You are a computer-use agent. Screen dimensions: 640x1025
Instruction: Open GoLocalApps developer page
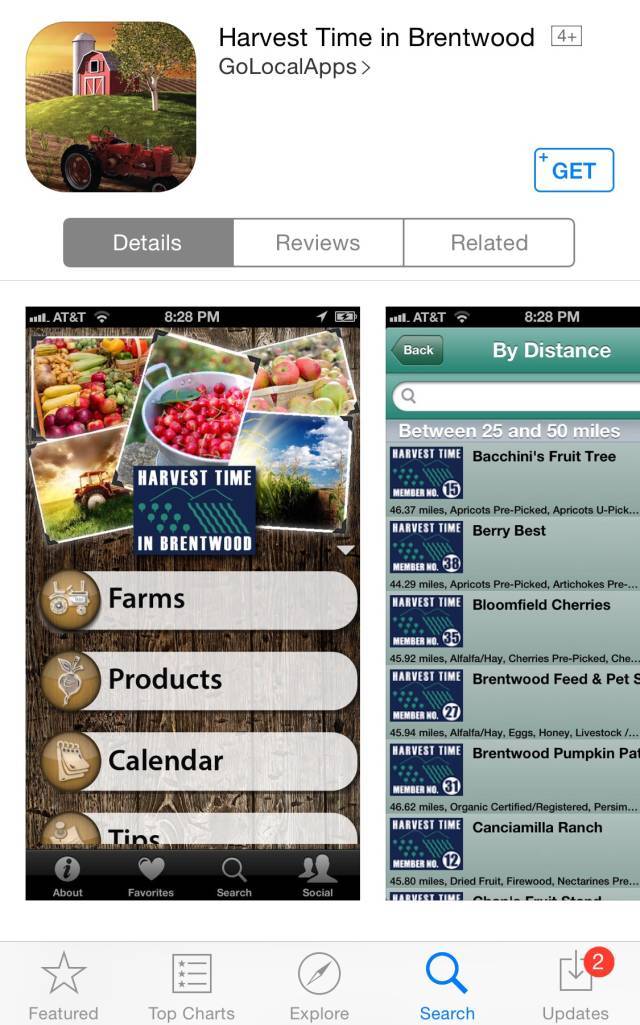click(294, 67)
